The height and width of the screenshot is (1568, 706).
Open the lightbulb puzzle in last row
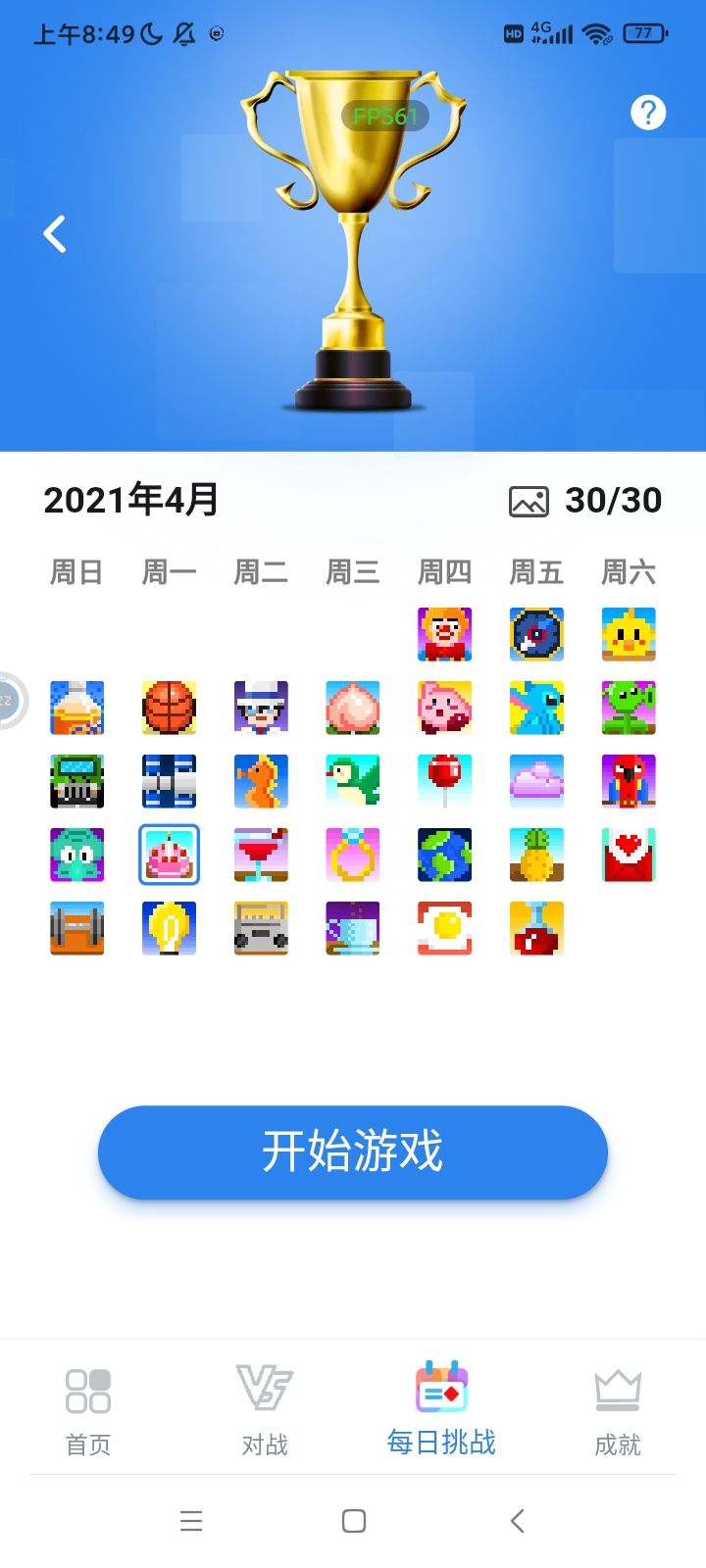point(169,927)
